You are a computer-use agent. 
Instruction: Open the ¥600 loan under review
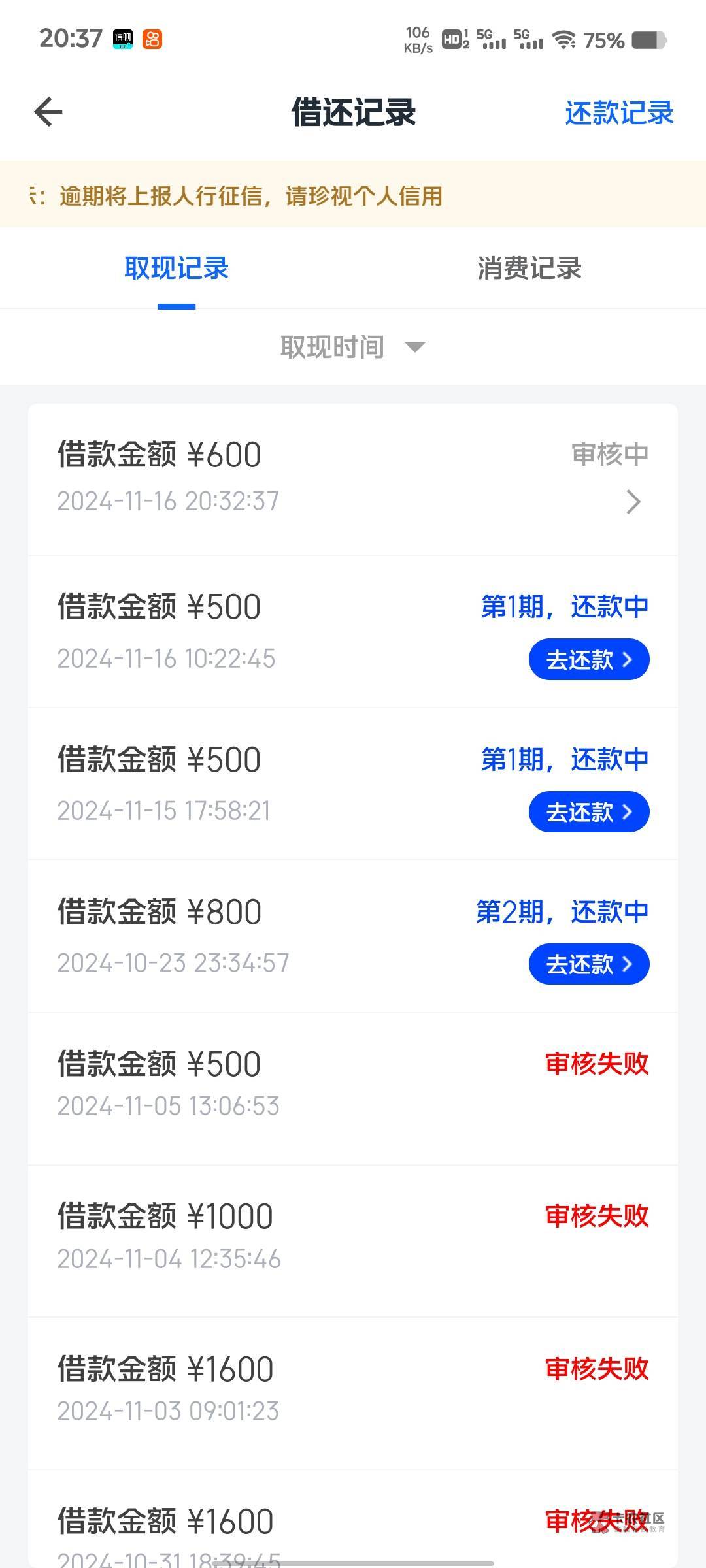click(353, 479)
